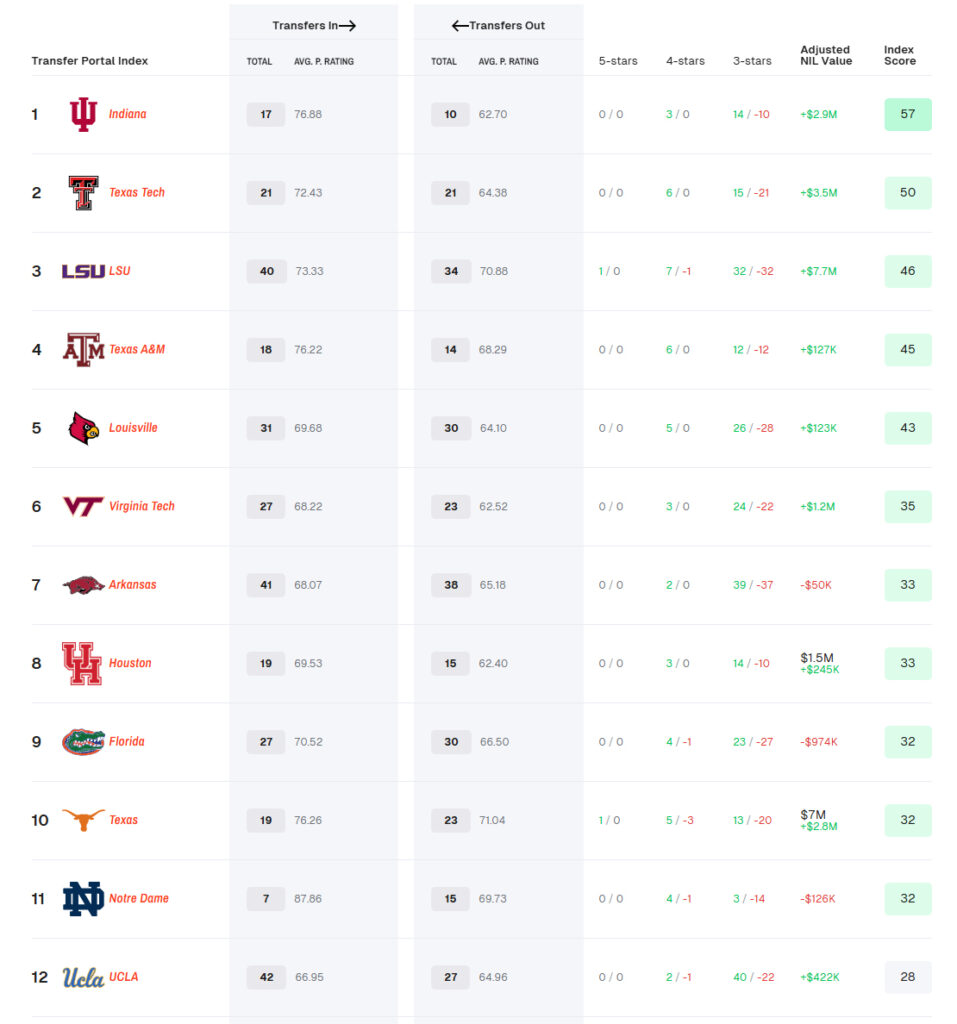
Task: View LSU's transfer portal details
Action: pos(119,271)
